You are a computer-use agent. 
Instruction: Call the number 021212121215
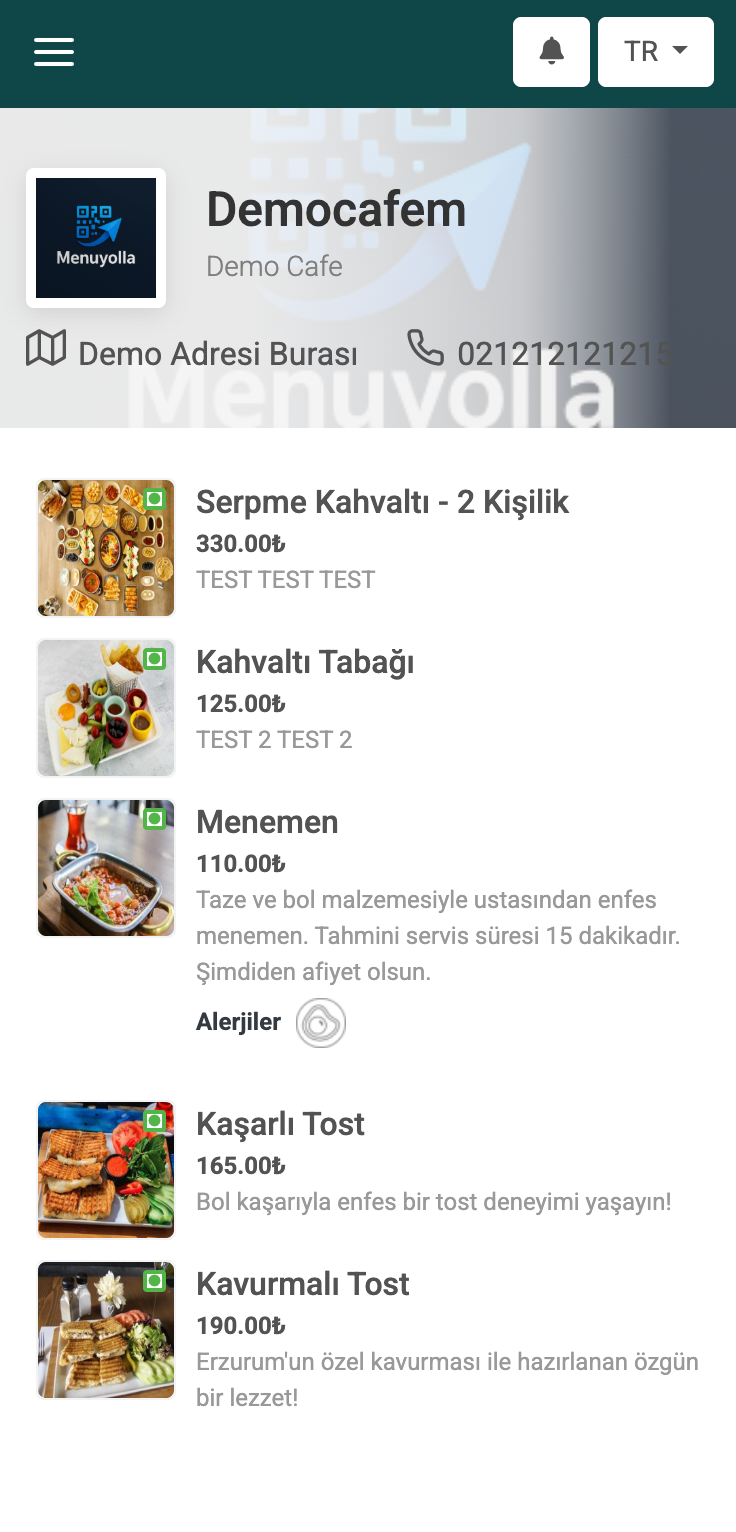565,352
